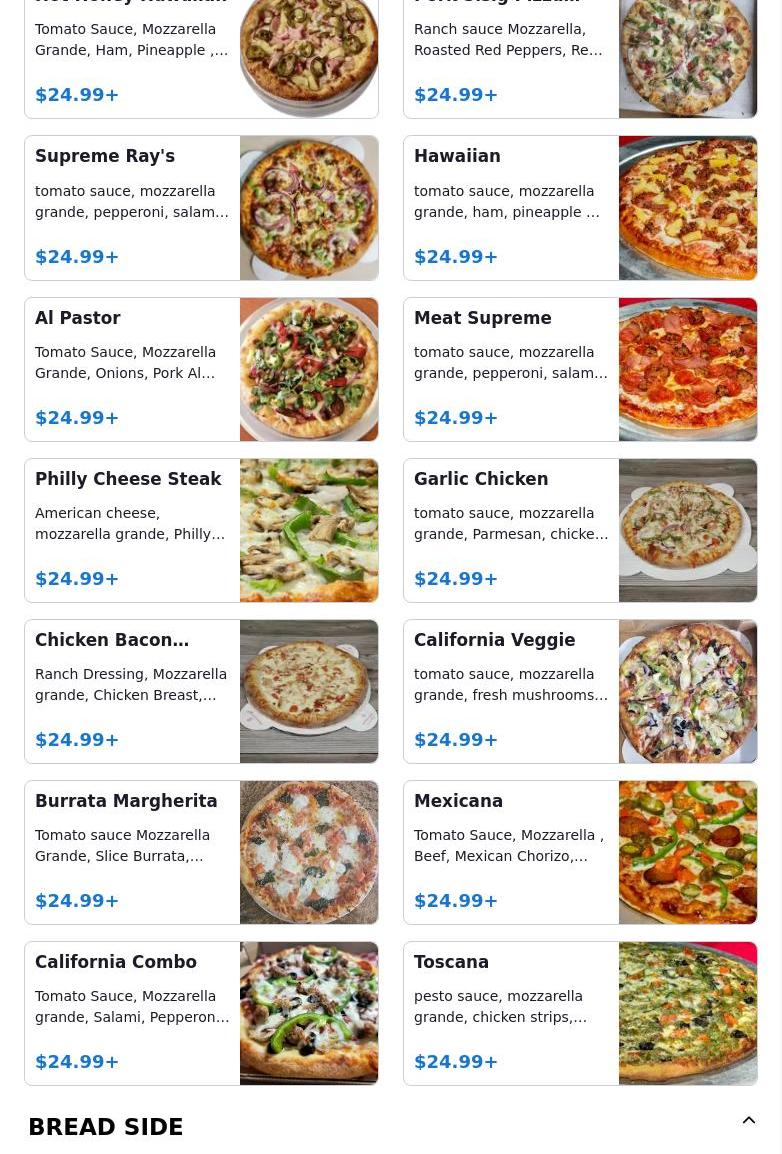View the California Veggie pizza
The width and height of the screenshot is (782, 1154).
coord(580,691)
